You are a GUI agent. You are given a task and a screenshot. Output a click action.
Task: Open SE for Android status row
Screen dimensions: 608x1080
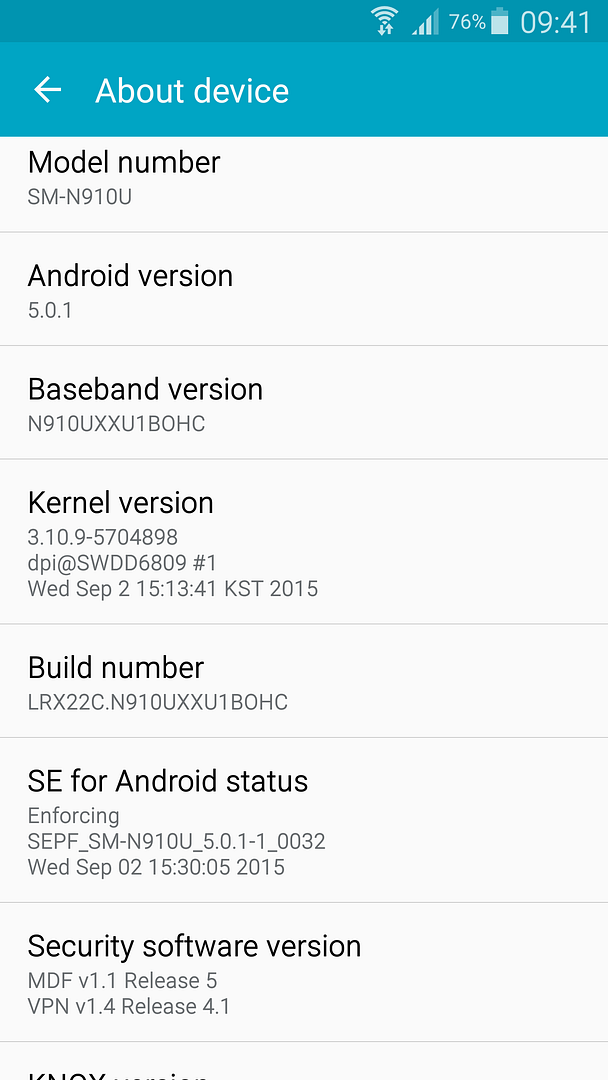tap(304, 820)
